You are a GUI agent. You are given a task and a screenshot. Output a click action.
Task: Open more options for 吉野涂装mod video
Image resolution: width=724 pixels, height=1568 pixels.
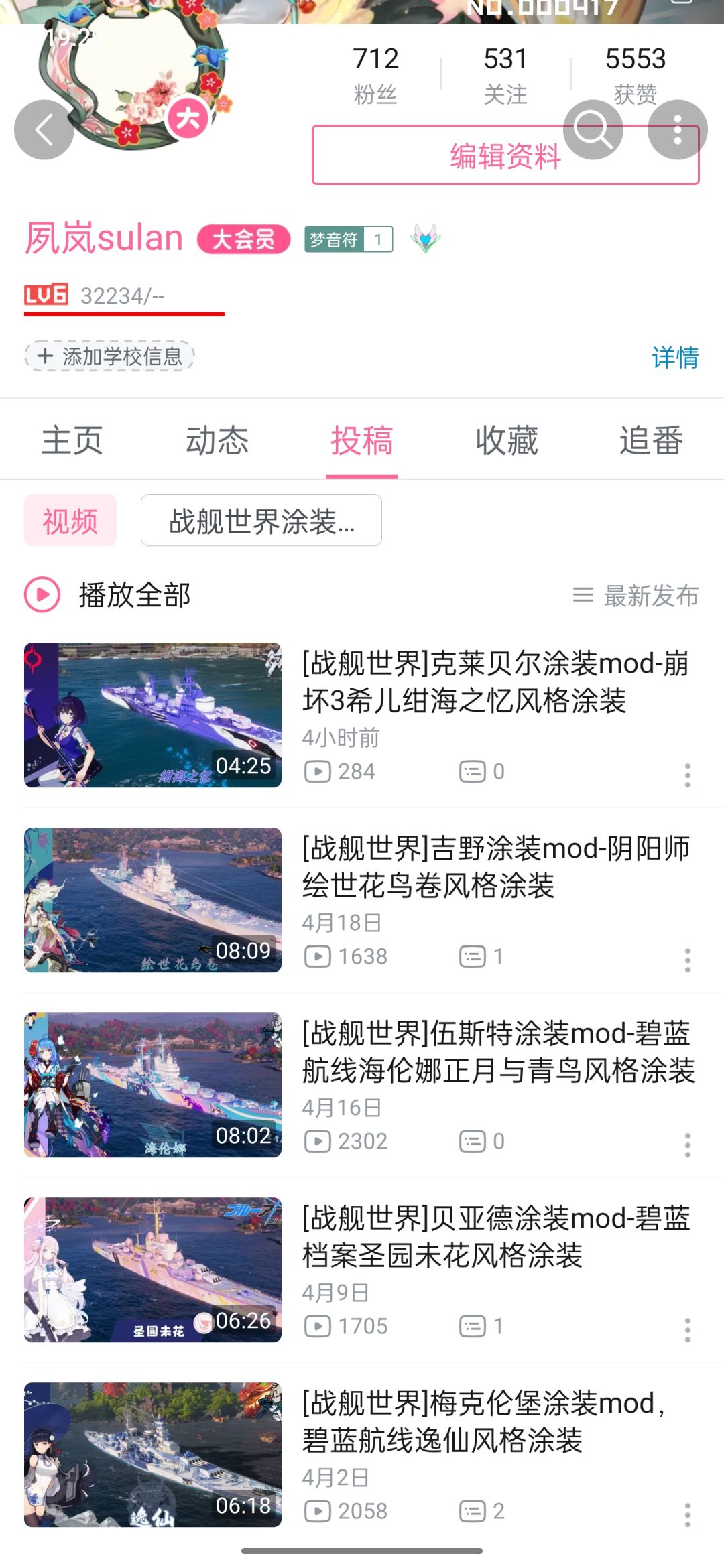[687, 960]
